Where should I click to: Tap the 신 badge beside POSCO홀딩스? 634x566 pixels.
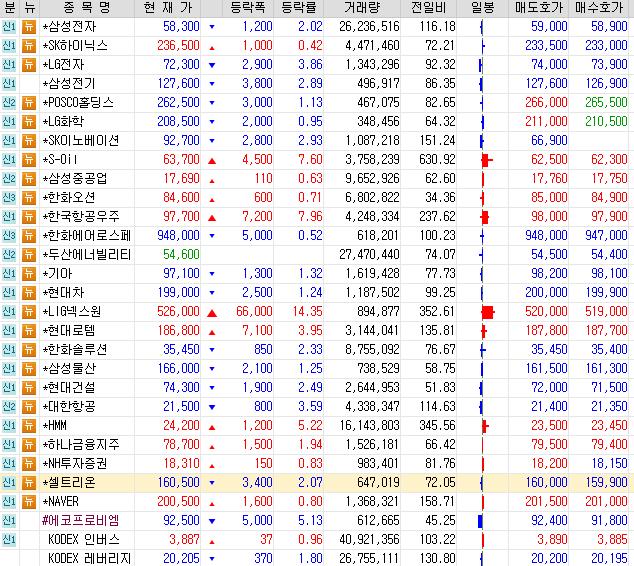[9, 102]
